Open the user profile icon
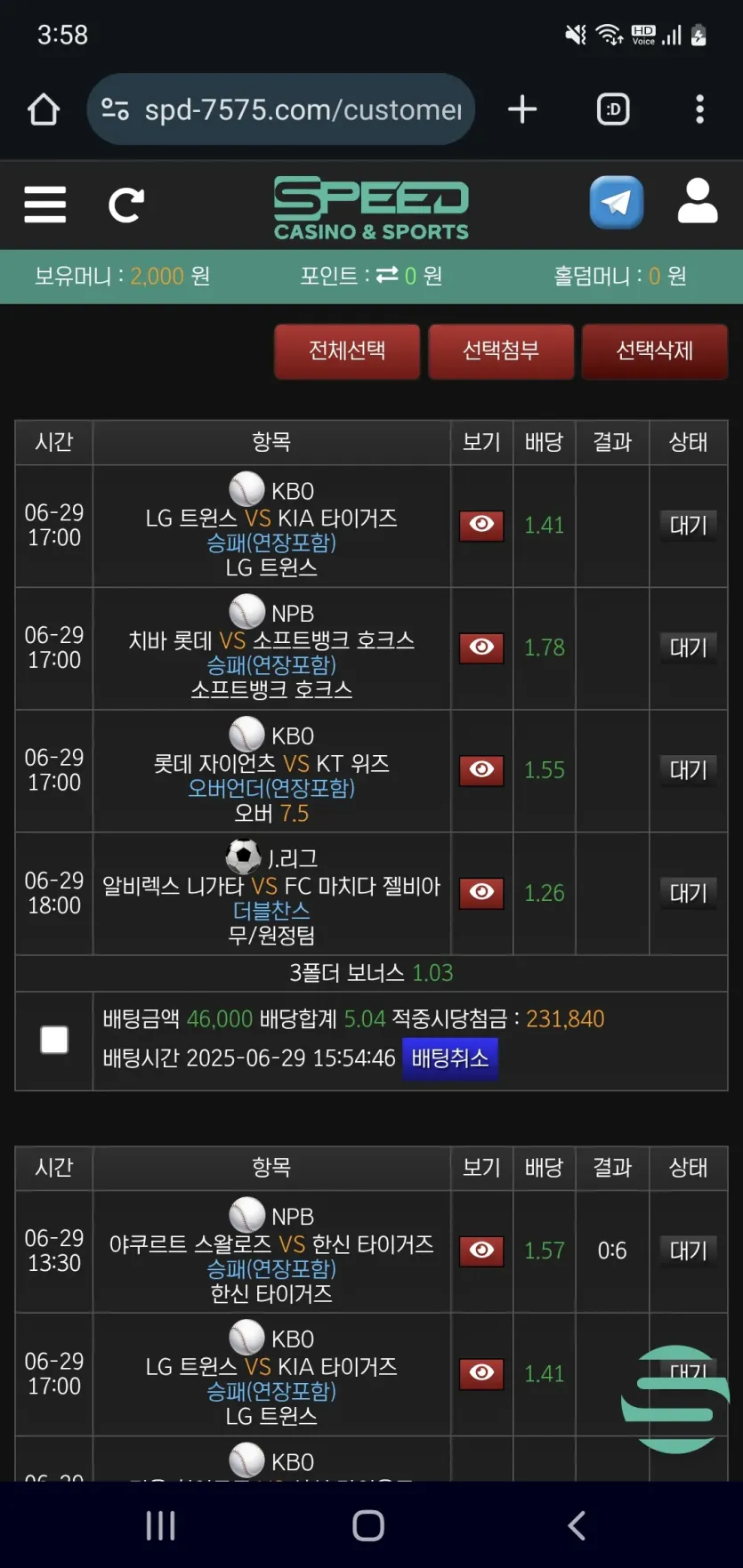This screenshot has width=743, height=1568. click(698, 201)
